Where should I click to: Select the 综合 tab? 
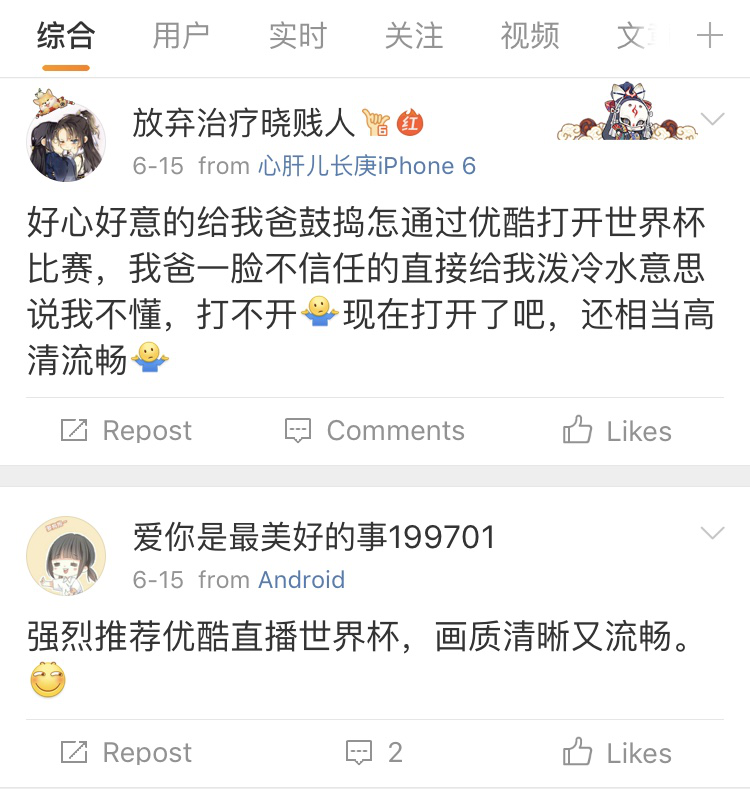[66, 37]
